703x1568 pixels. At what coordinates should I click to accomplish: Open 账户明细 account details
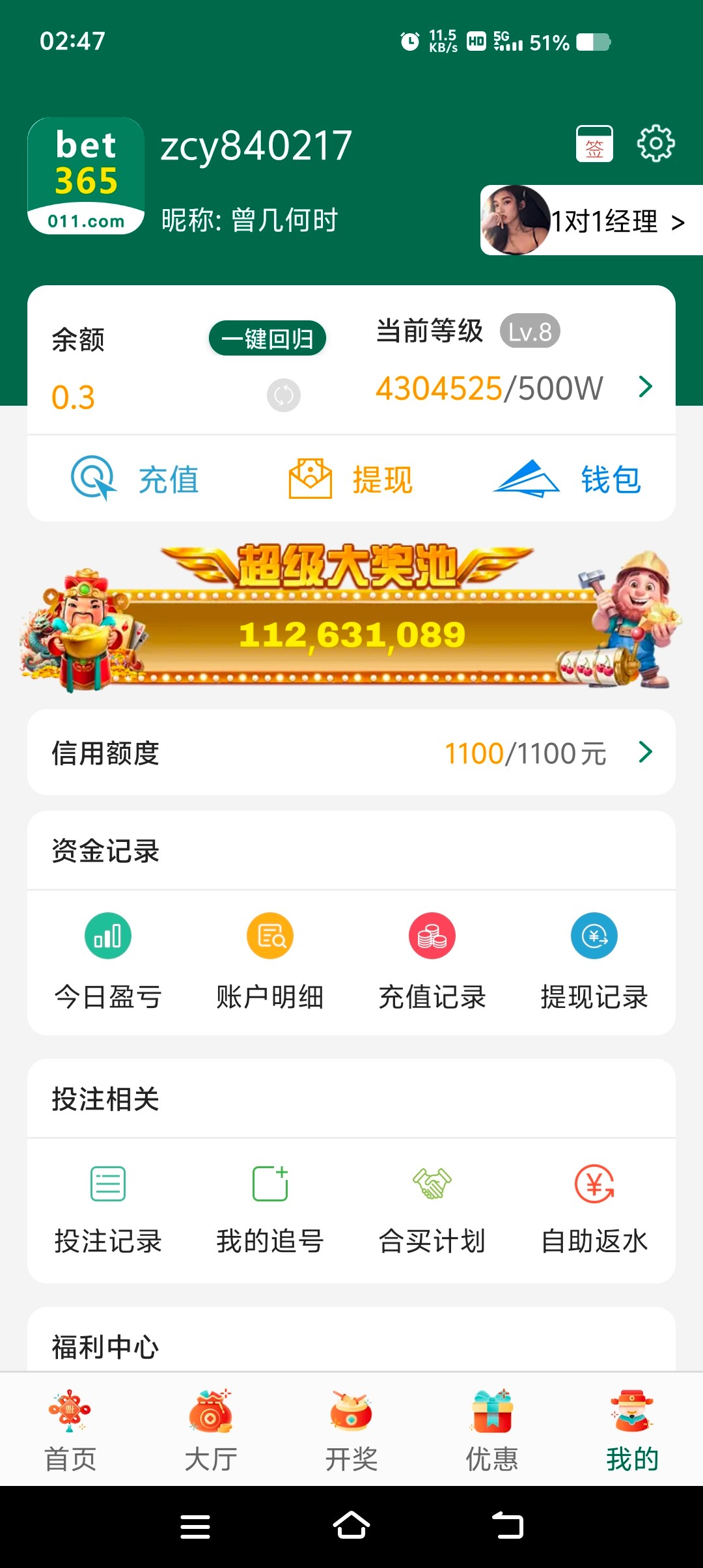click(269, 957)
